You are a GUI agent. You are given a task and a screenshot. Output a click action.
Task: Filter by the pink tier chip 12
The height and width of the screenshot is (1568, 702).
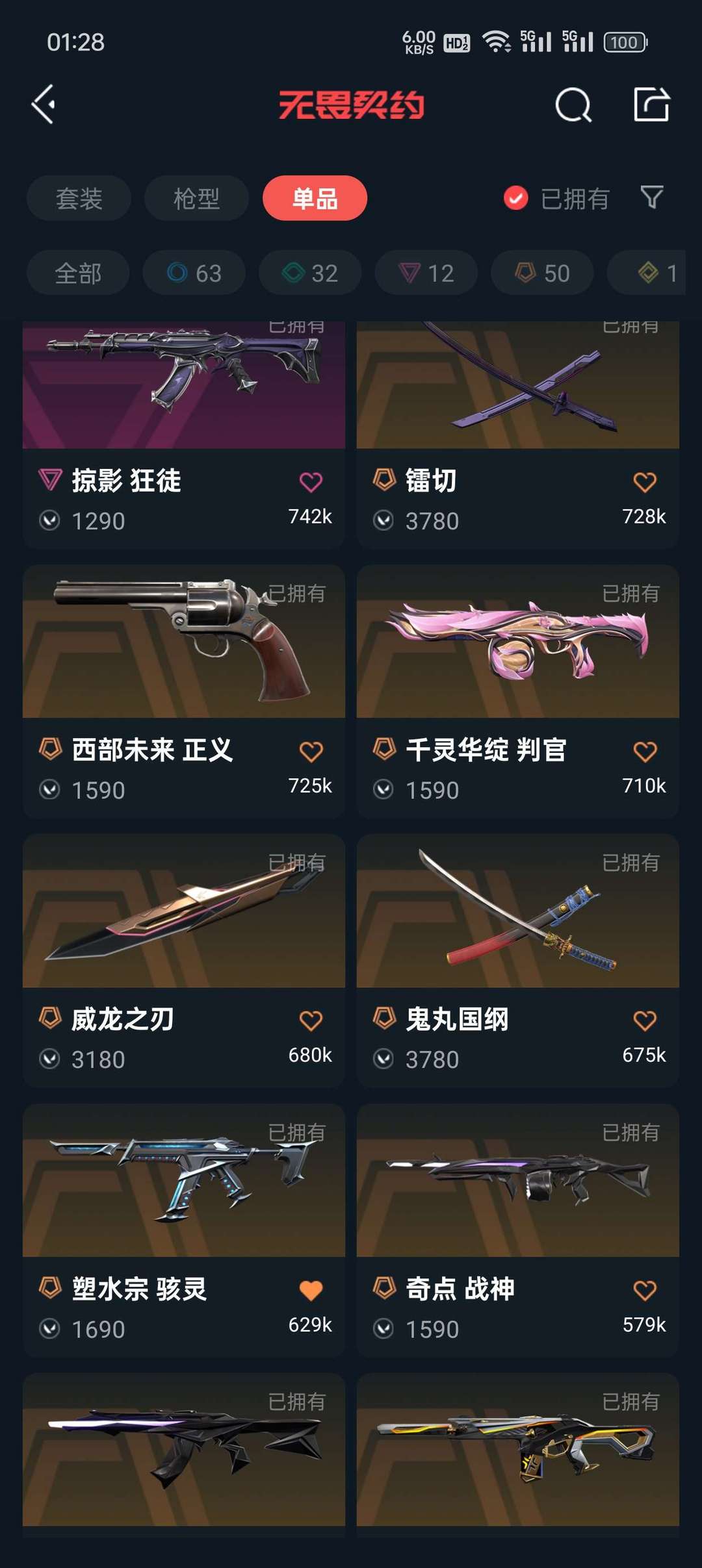426,273
